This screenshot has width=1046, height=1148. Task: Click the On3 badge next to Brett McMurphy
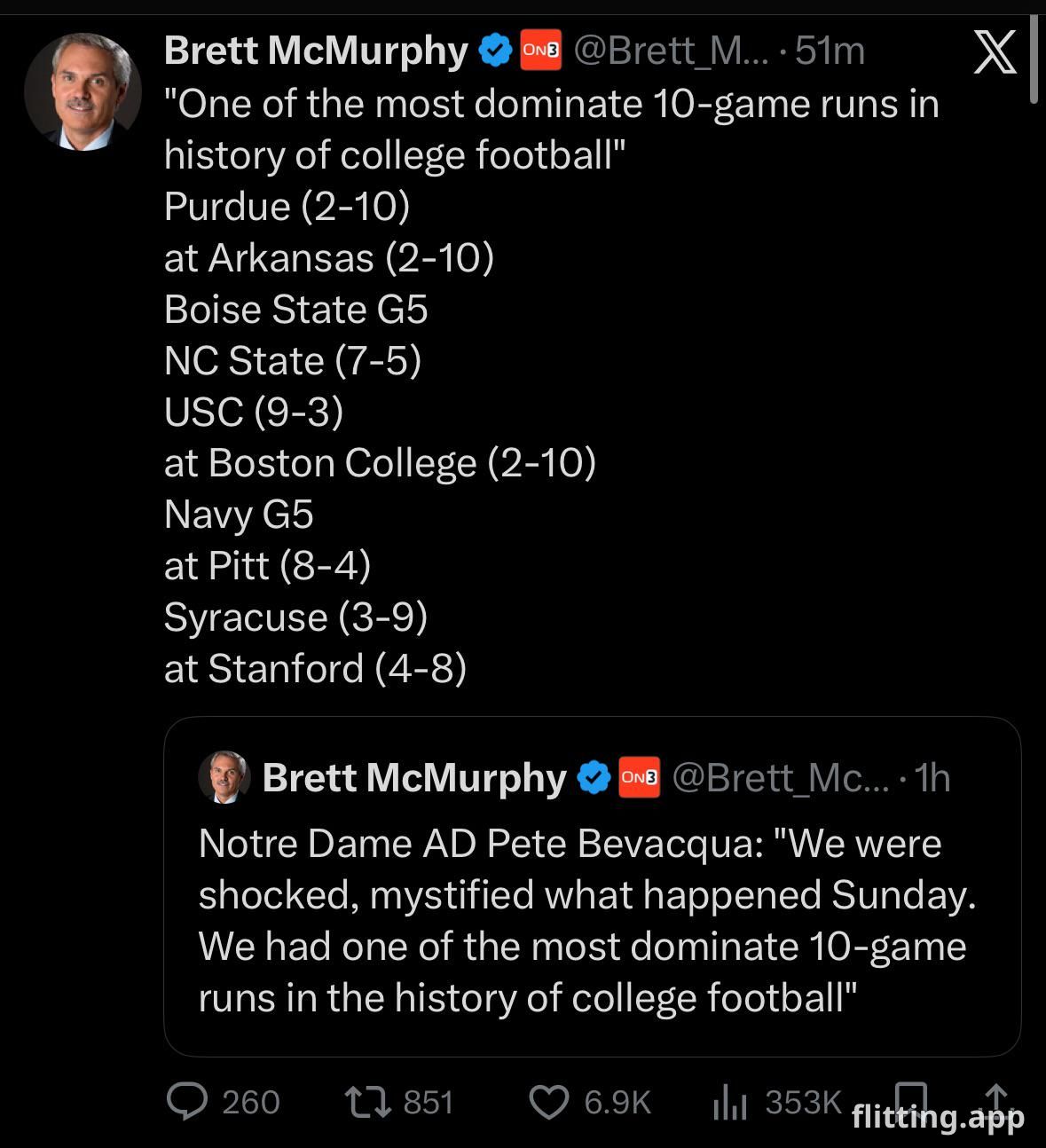point(540,51)
